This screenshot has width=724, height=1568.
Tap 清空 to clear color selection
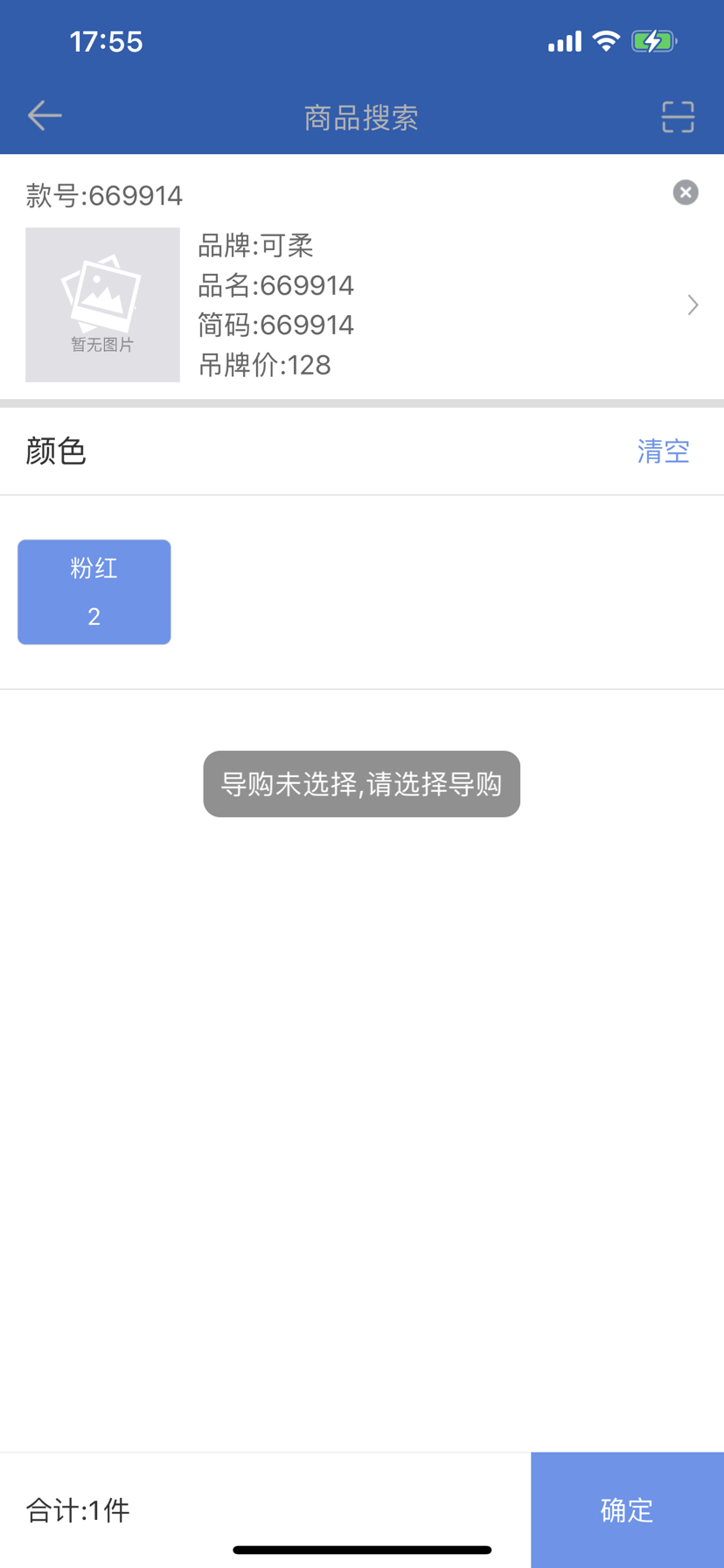(x=663, y=451)
